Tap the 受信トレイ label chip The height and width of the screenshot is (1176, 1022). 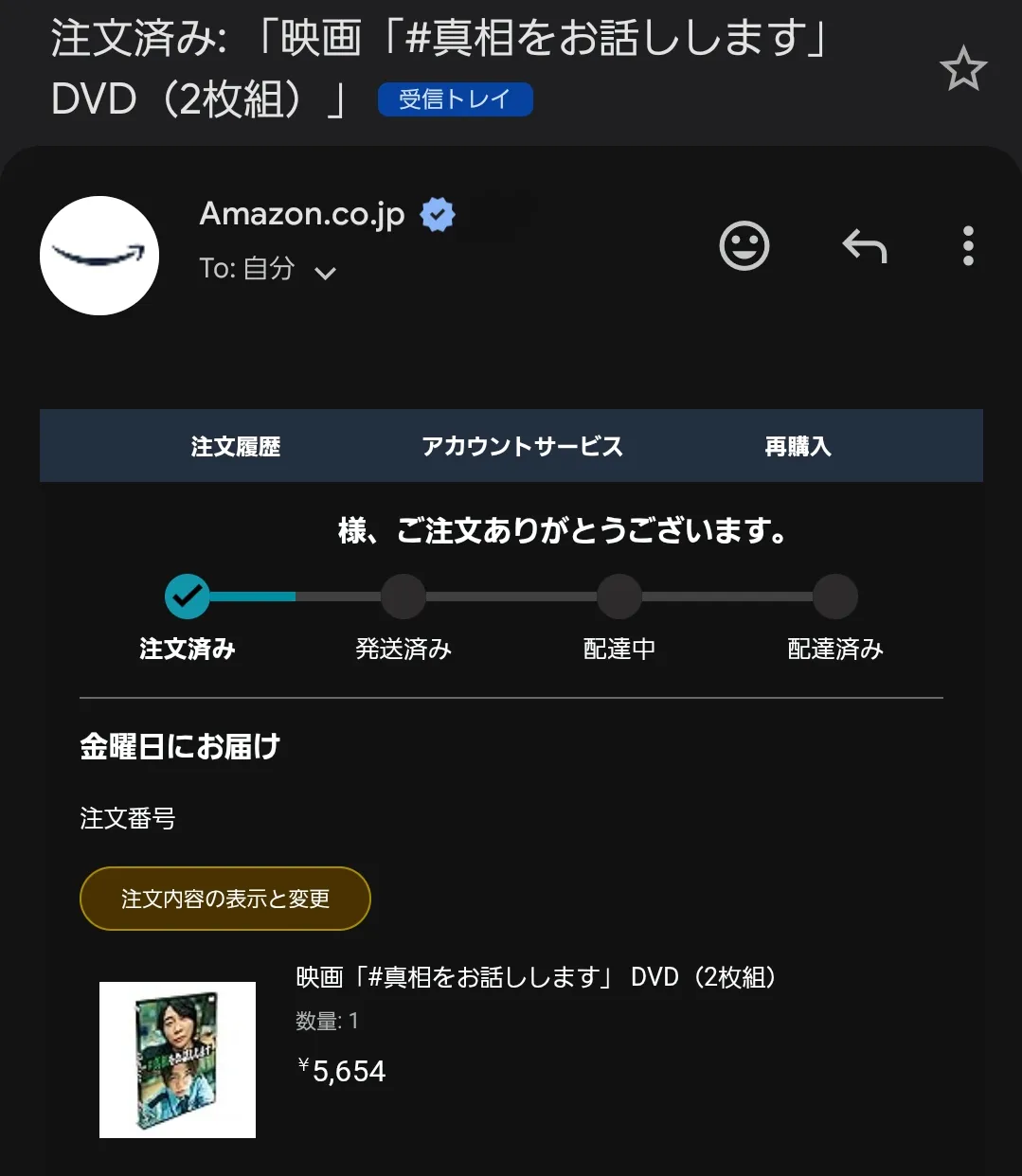455,99
